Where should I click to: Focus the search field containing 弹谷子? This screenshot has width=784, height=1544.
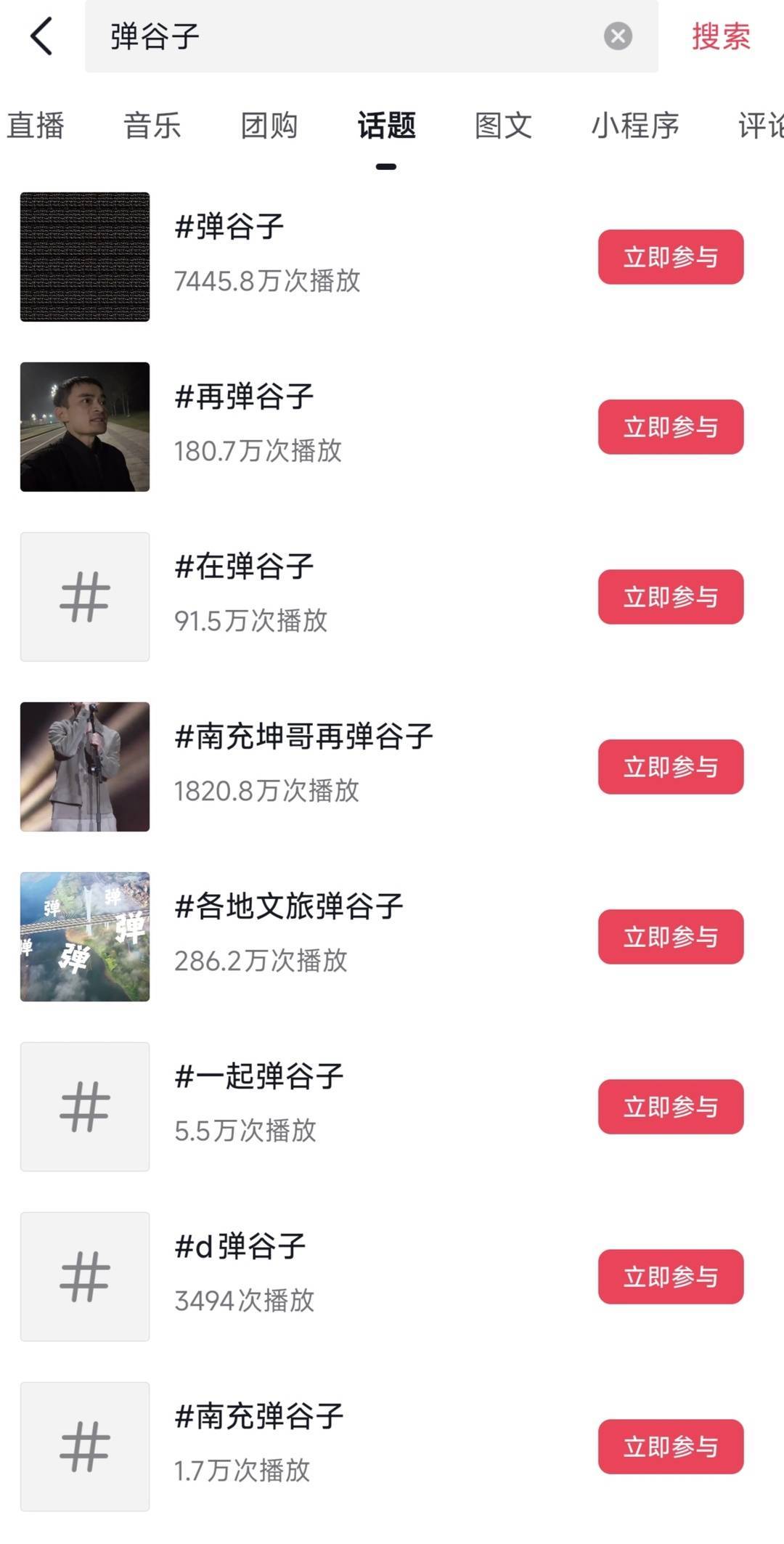pyautogui.click(x=348, y=36)
